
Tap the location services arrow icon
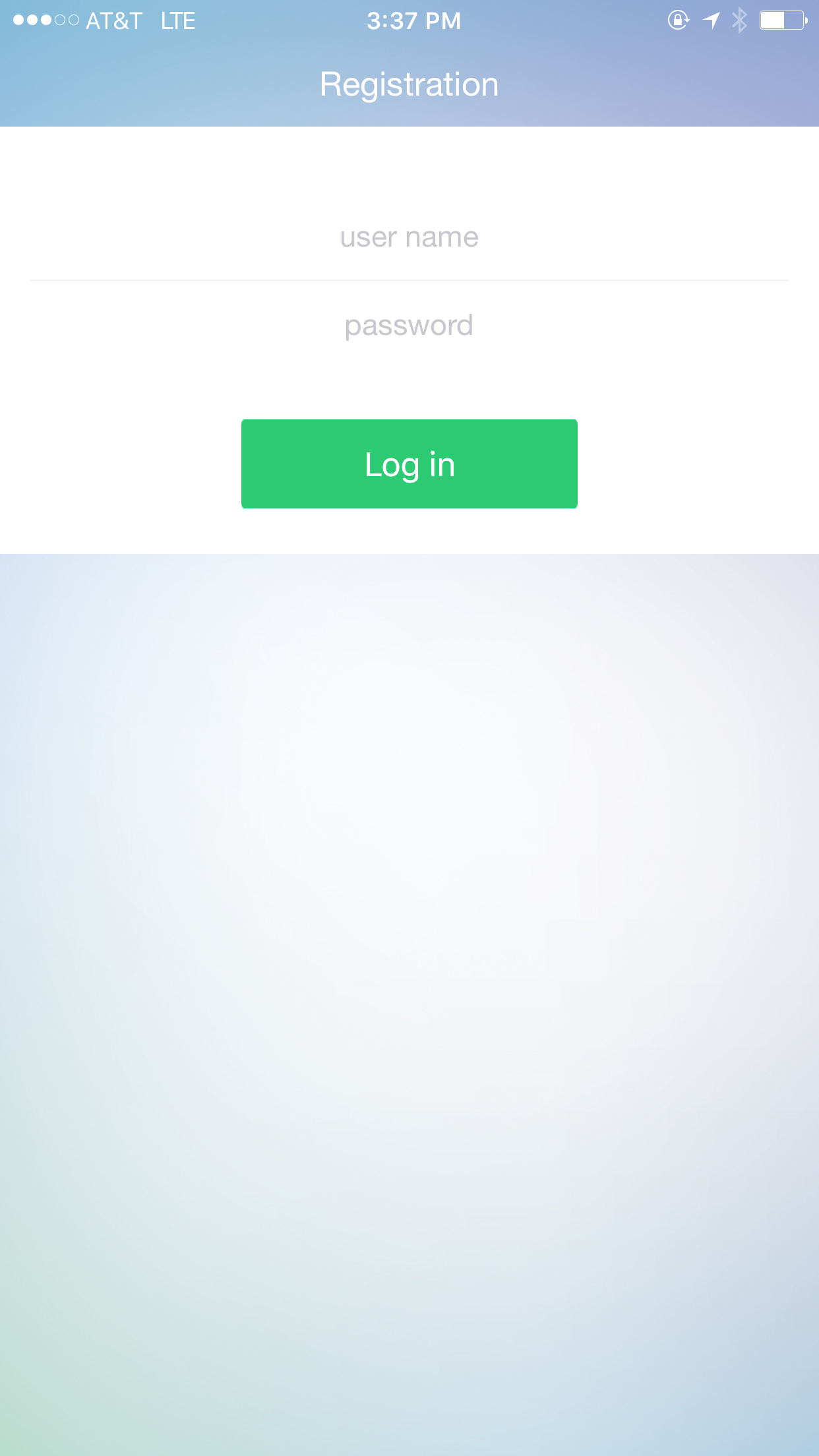pyautogui.click(x=711, y=20)
